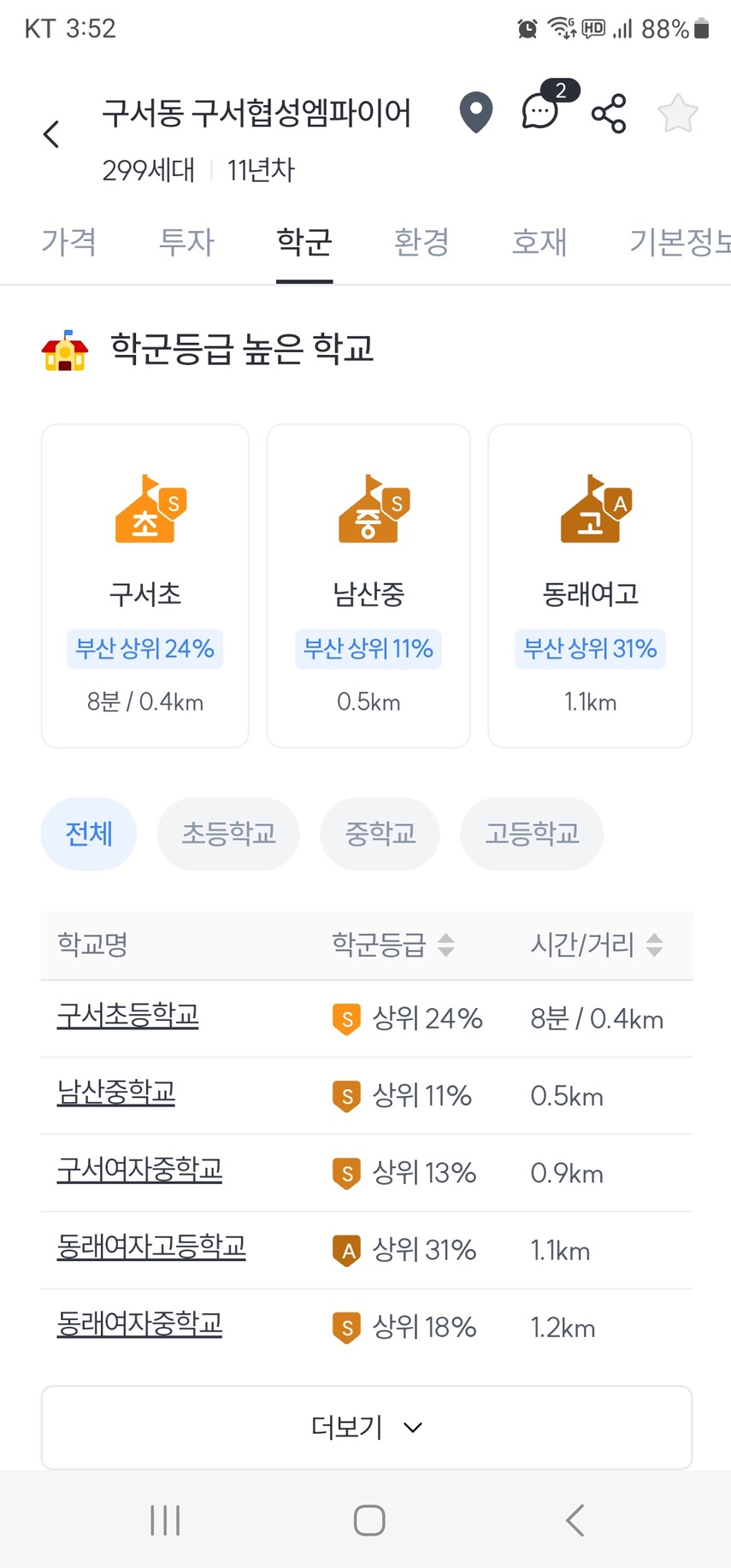Filter by 고등학교 chip
Viewport: 731px width, 1568px height.
532,834
